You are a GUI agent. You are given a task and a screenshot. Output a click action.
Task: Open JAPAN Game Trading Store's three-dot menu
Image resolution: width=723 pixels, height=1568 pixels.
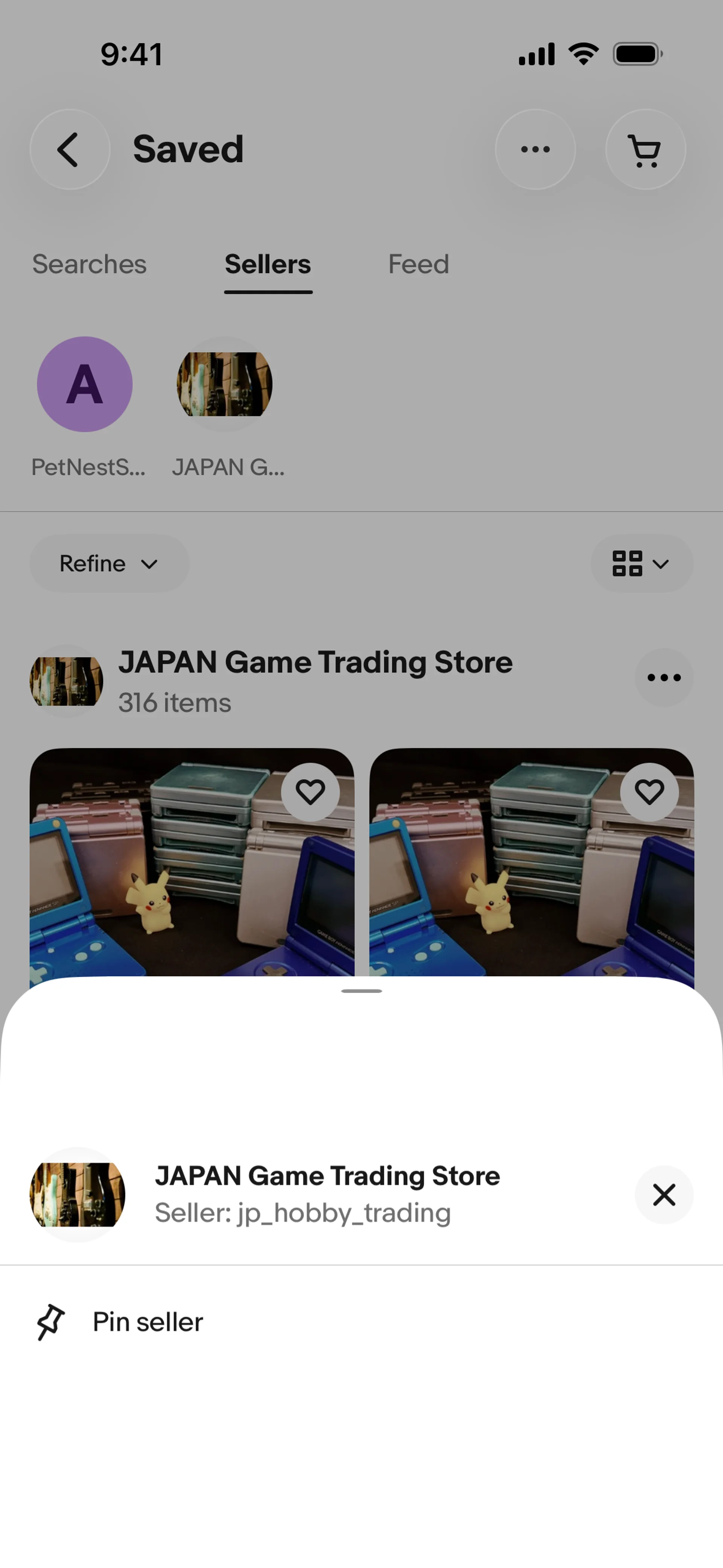point(664,677)
